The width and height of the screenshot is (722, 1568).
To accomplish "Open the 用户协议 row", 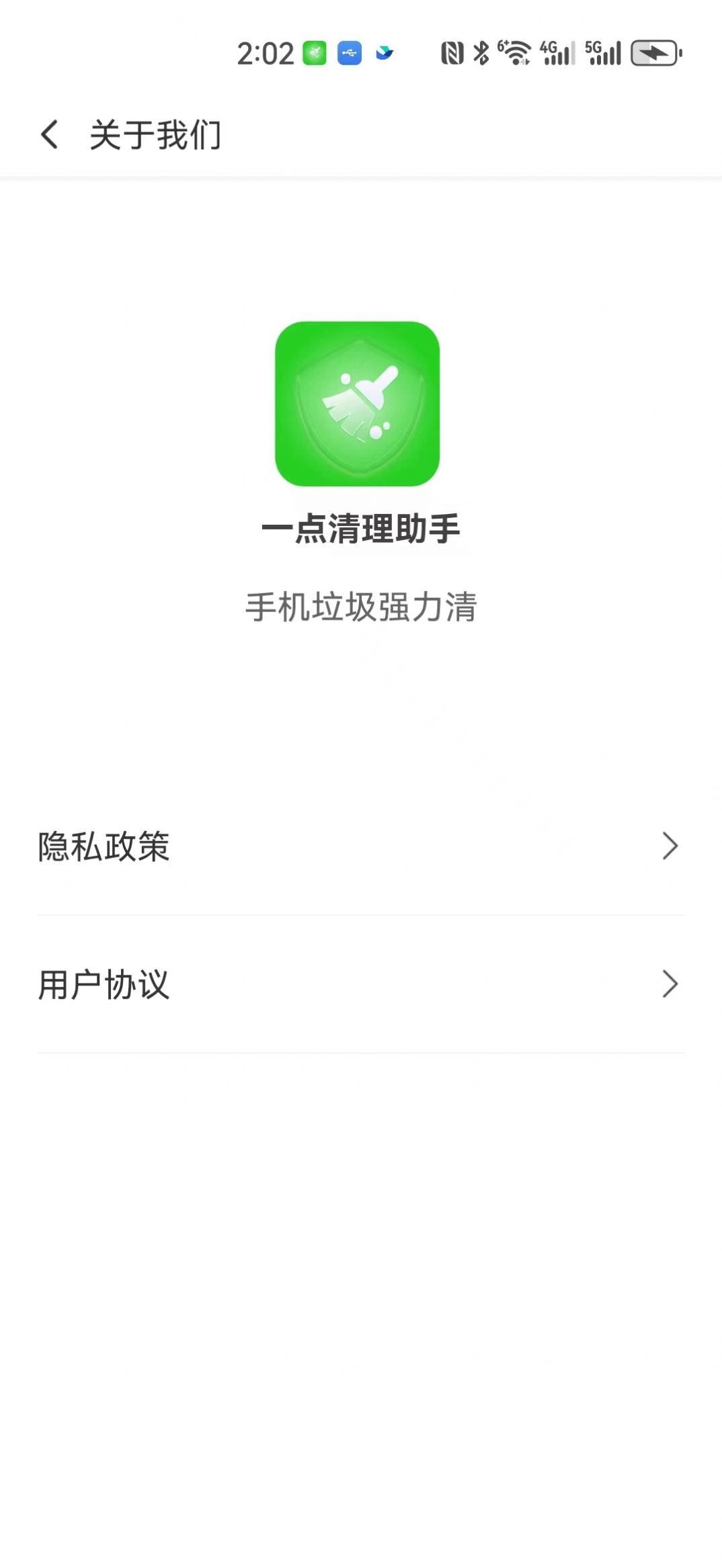I will 360,984.
